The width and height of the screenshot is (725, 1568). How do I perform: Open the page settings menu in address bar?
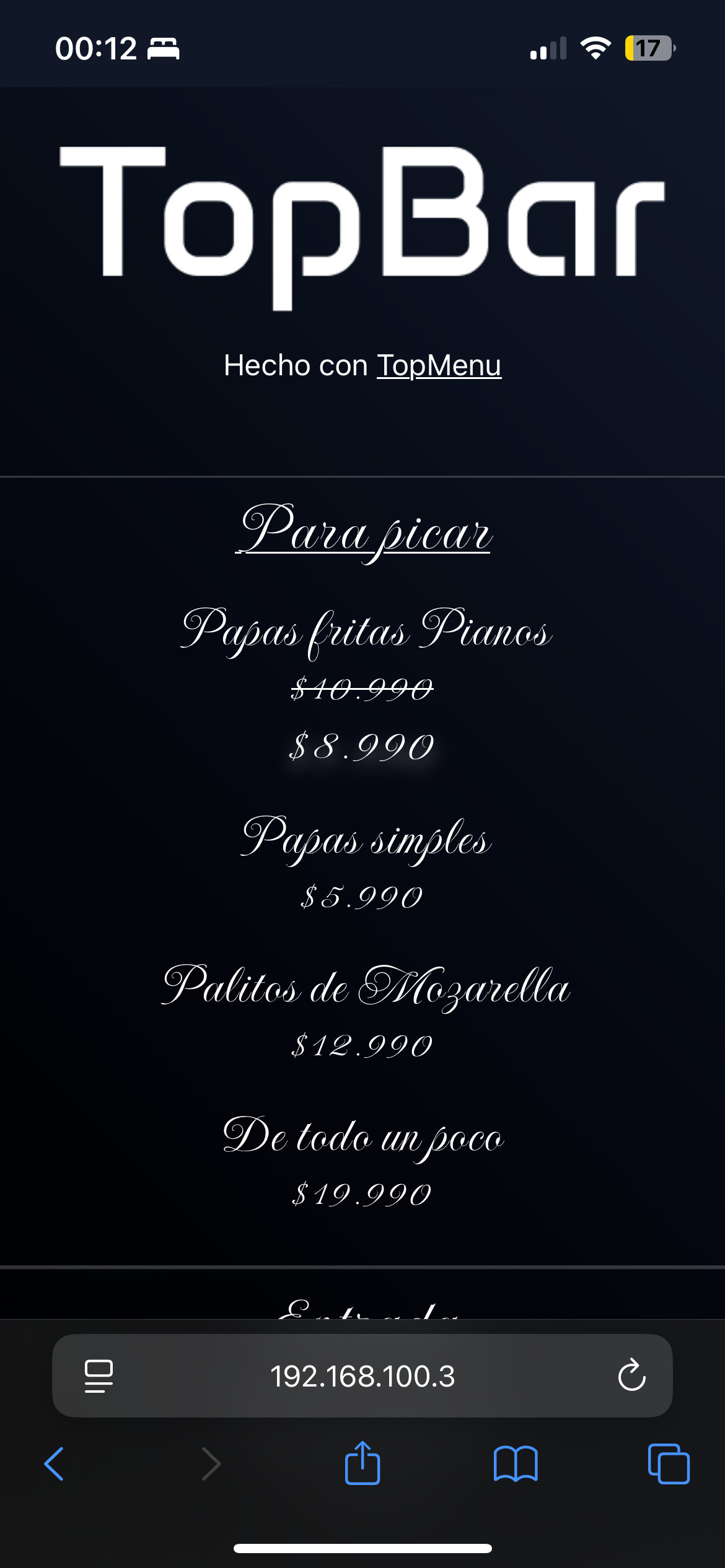99,1376
